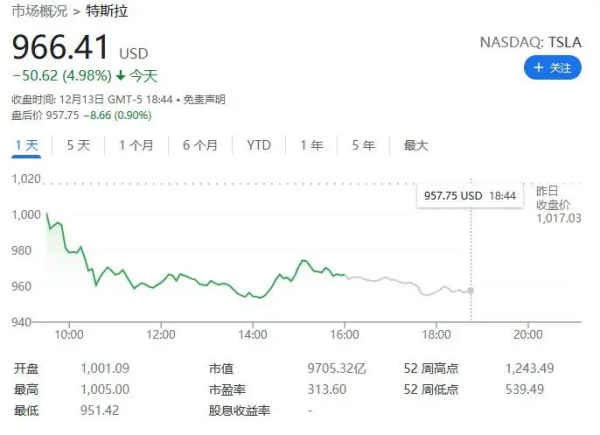
Task: Select the 1 个月 tab
Action: click(x=135, y=145)
